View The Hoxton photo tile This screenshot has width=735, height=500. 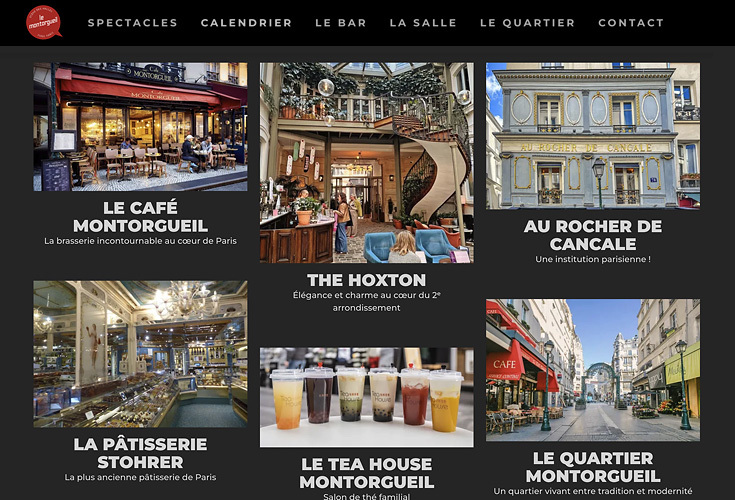[x=366, y=163]
